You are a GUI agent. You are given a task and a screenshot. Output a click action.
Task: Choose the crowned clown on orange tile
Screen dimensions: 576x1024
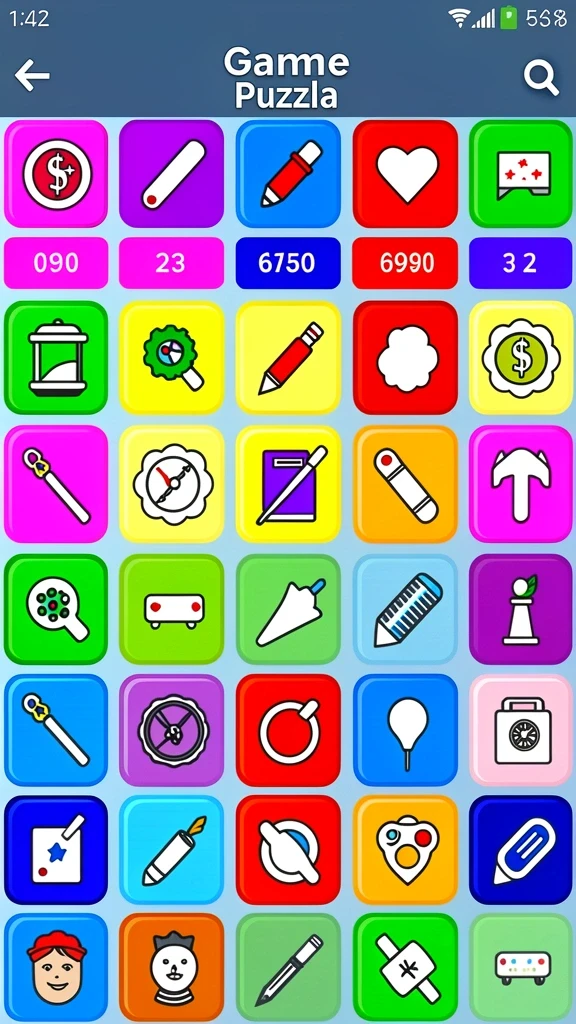(171, 968)
